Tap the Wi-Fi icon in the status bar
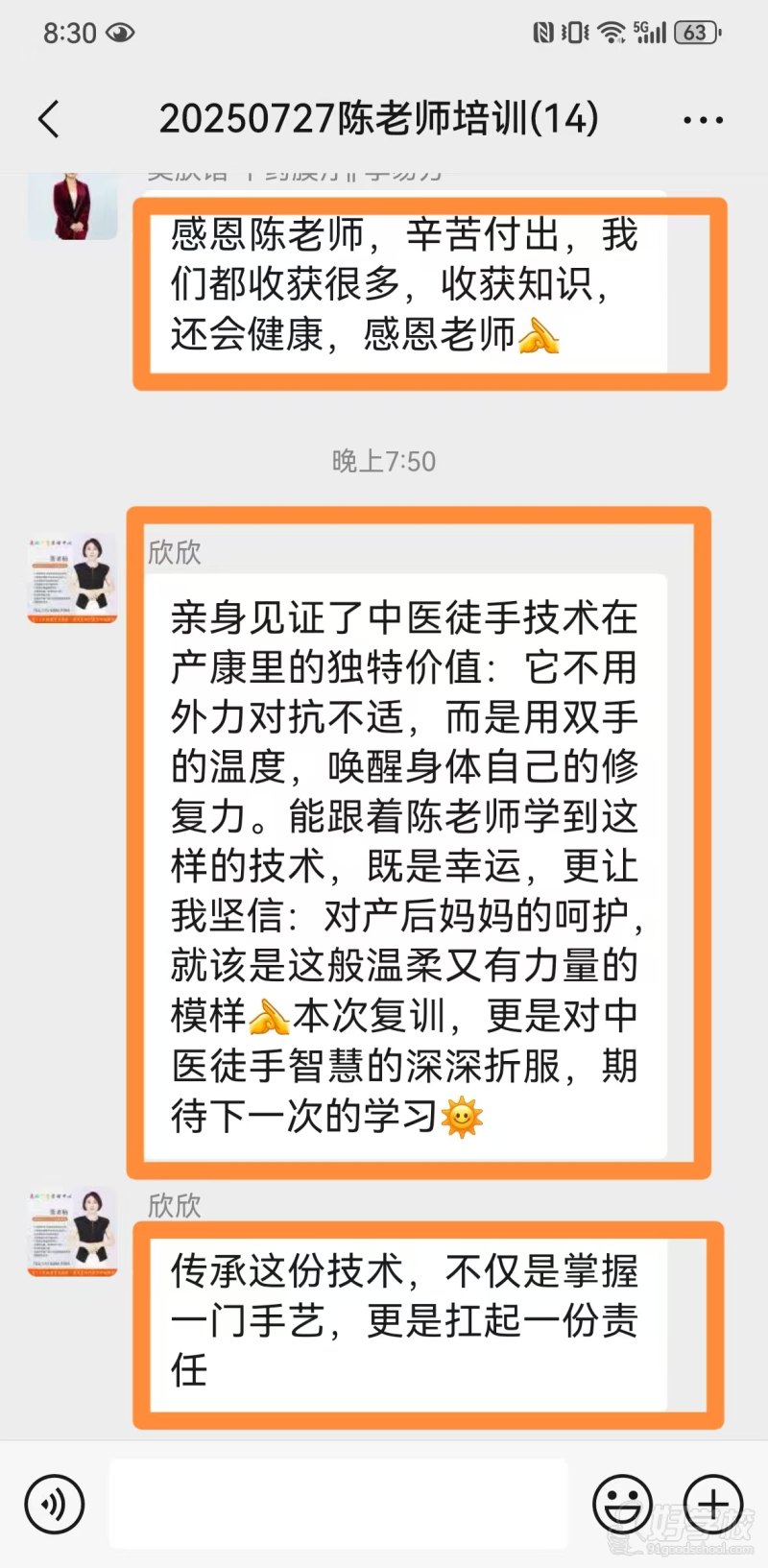The image size is (768, 1568). click(x=612, y=31)
